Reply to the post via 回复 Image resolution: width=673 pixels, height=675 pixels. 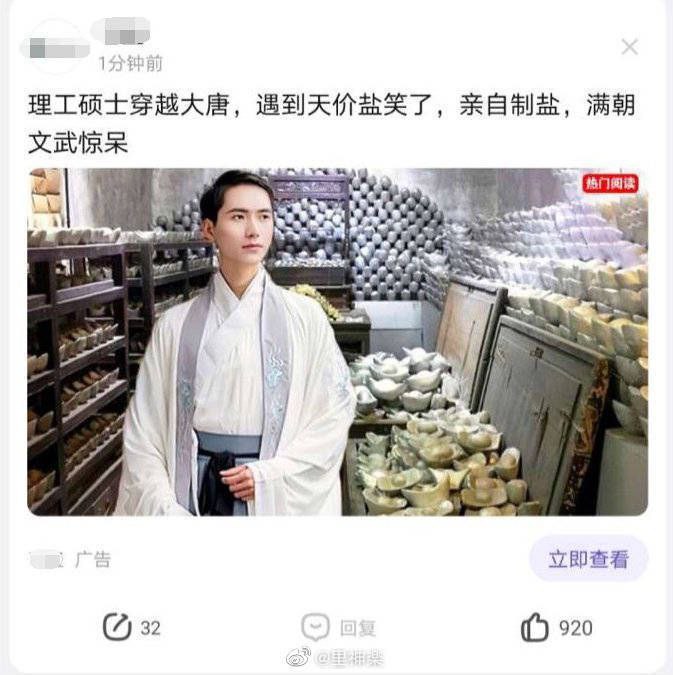pyautogui.click(x=340, y=627)
